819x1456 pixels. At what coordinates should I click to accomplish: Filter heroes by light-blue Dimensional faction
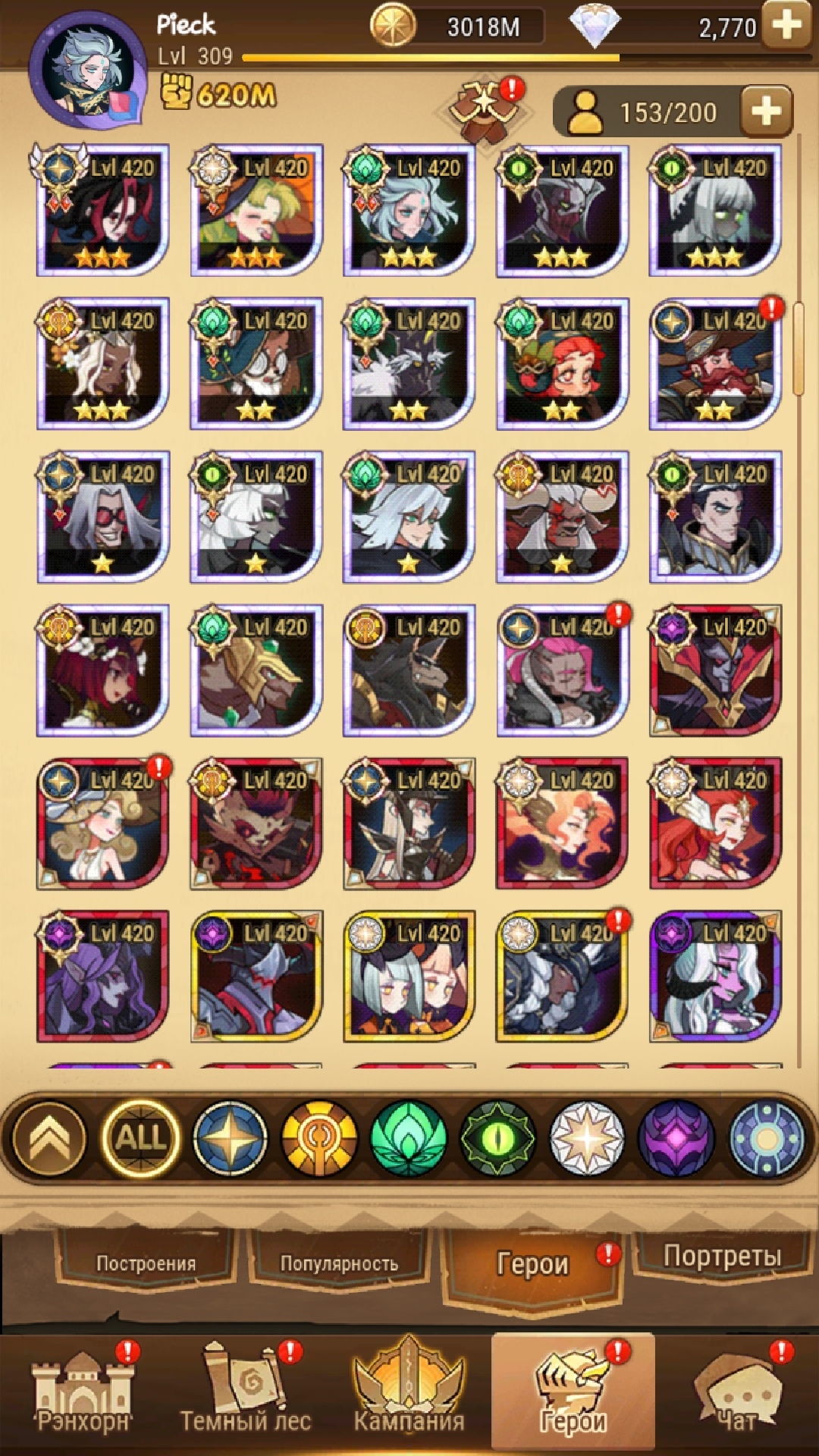pos(766,1138)
